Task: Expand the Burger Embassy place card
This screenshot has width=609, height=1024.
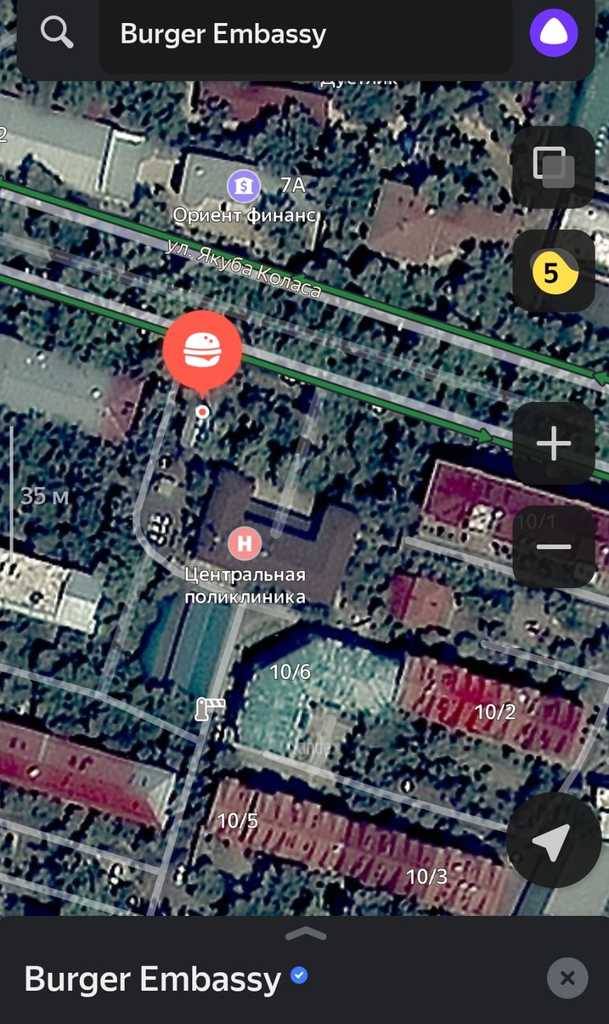Action: point(305,934)
